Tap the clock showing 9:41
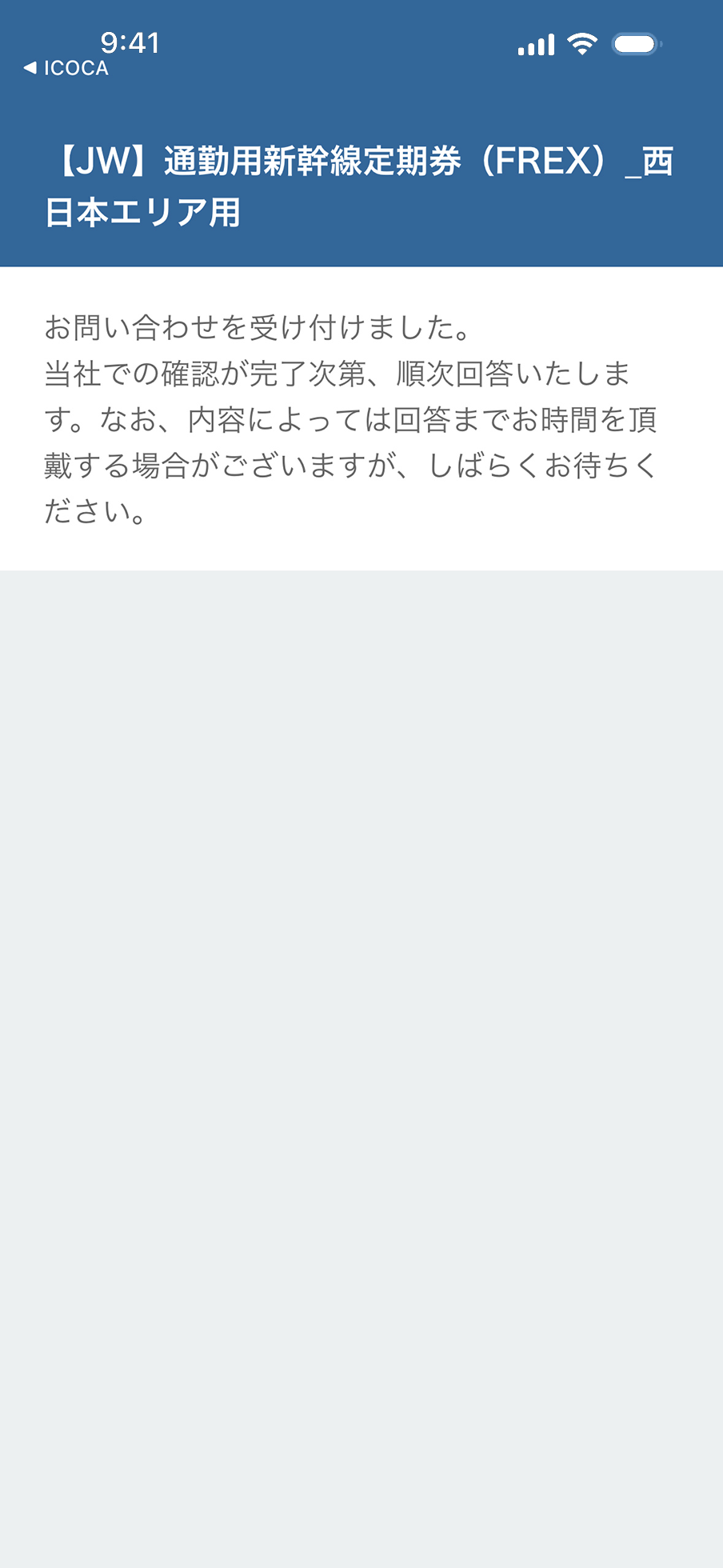This screenshot has height=1568, width=723. tap(130, 44)
